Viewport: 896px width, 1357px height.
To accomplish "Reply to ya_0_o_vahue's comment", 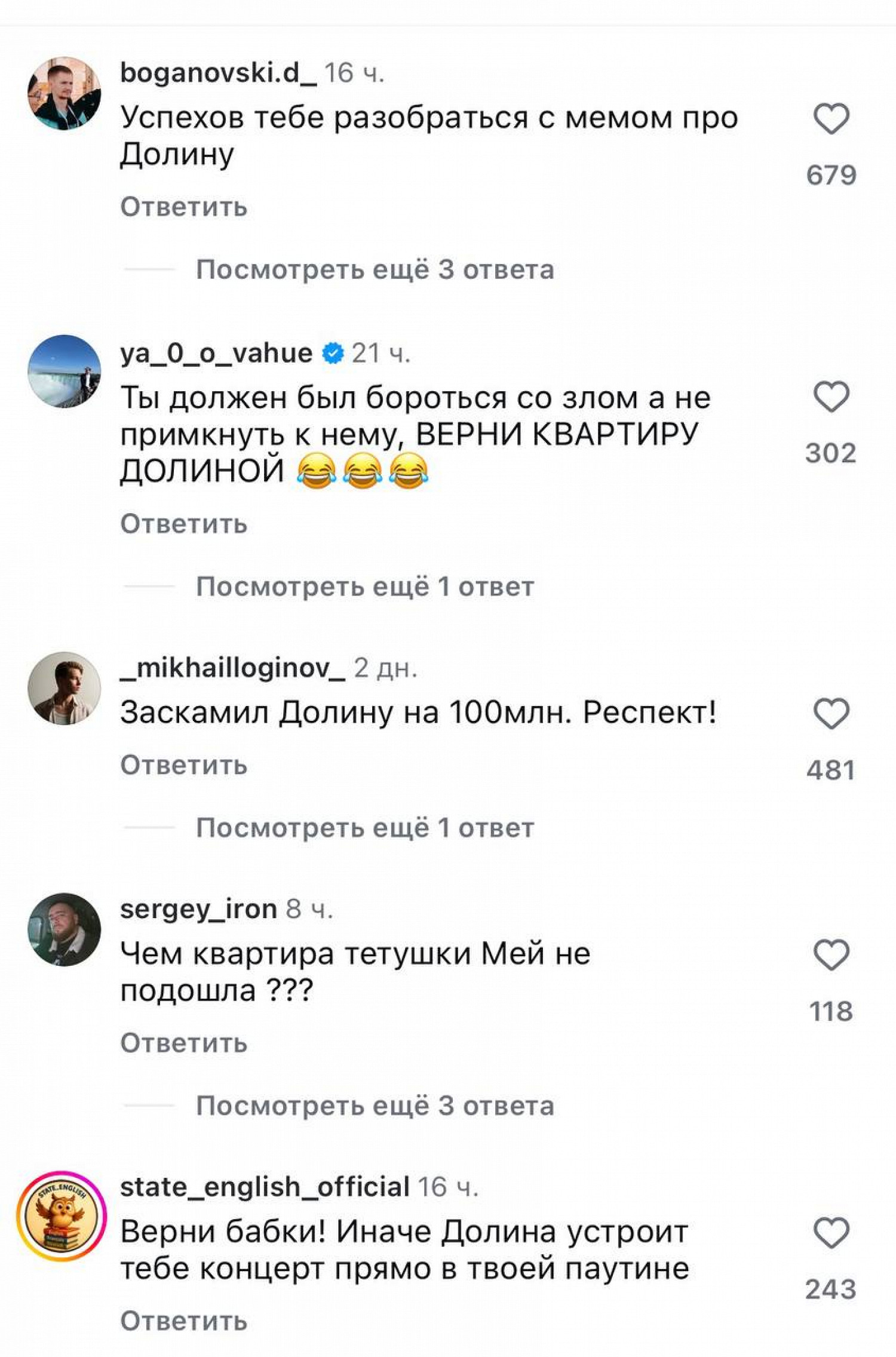I will 183,524.
